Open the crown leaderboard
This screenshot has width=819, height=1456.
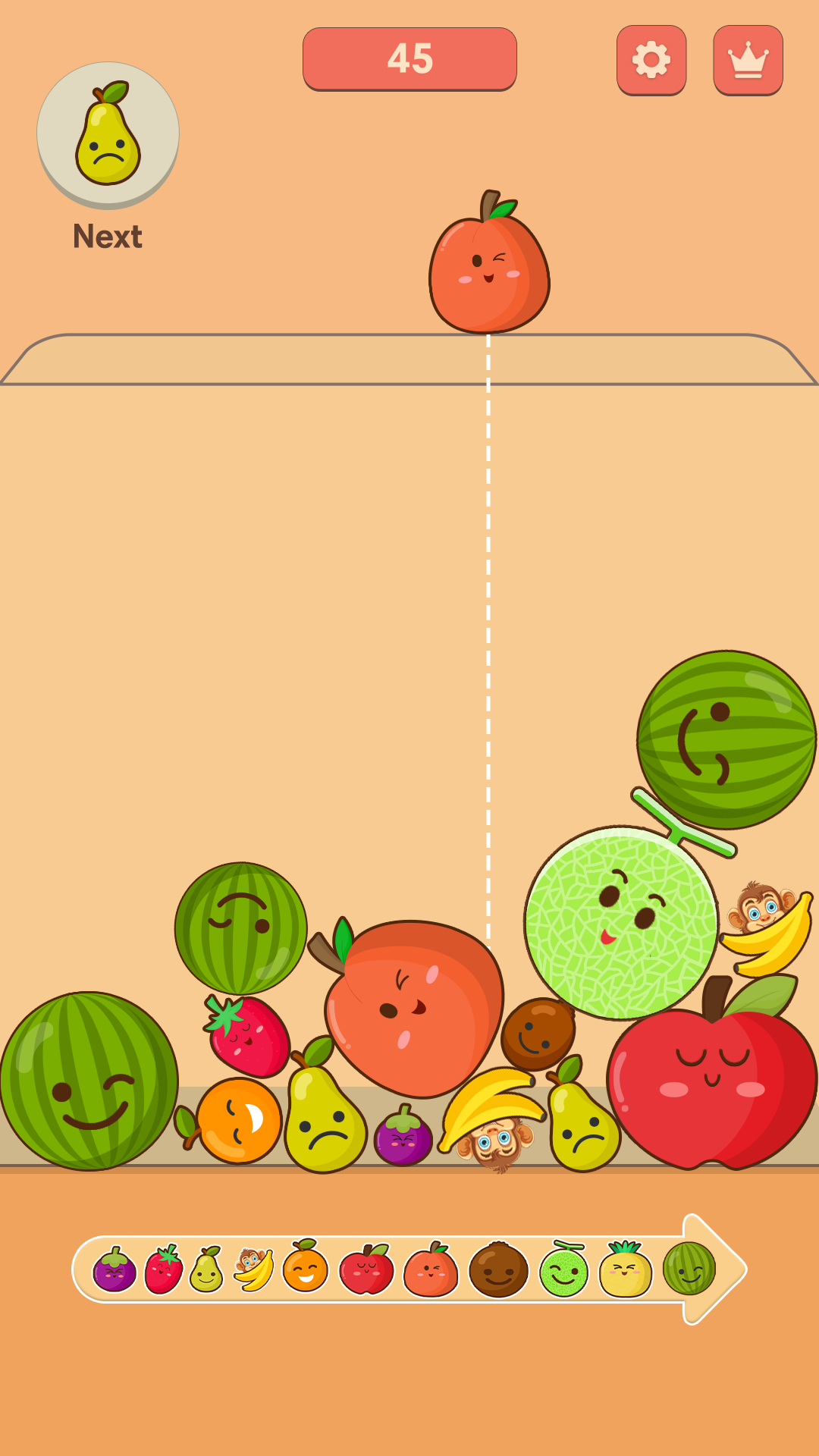[748, 60]
